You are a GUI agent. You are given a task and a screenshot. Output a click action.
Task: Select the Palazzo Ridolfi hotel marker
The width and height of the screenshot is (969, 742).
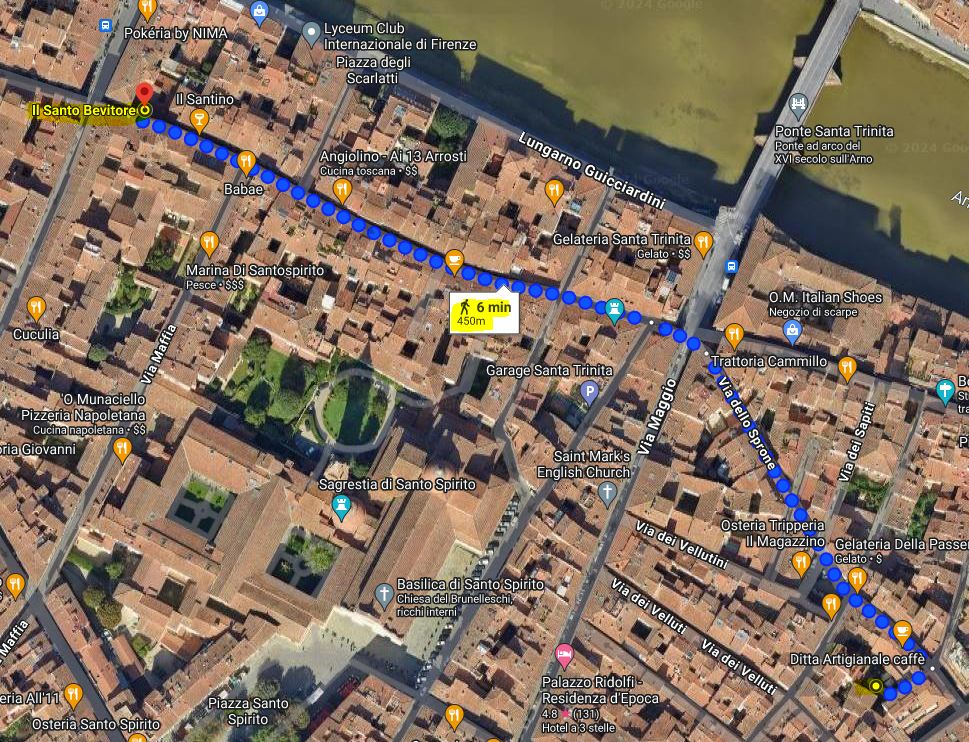click(x=564, y=657)
